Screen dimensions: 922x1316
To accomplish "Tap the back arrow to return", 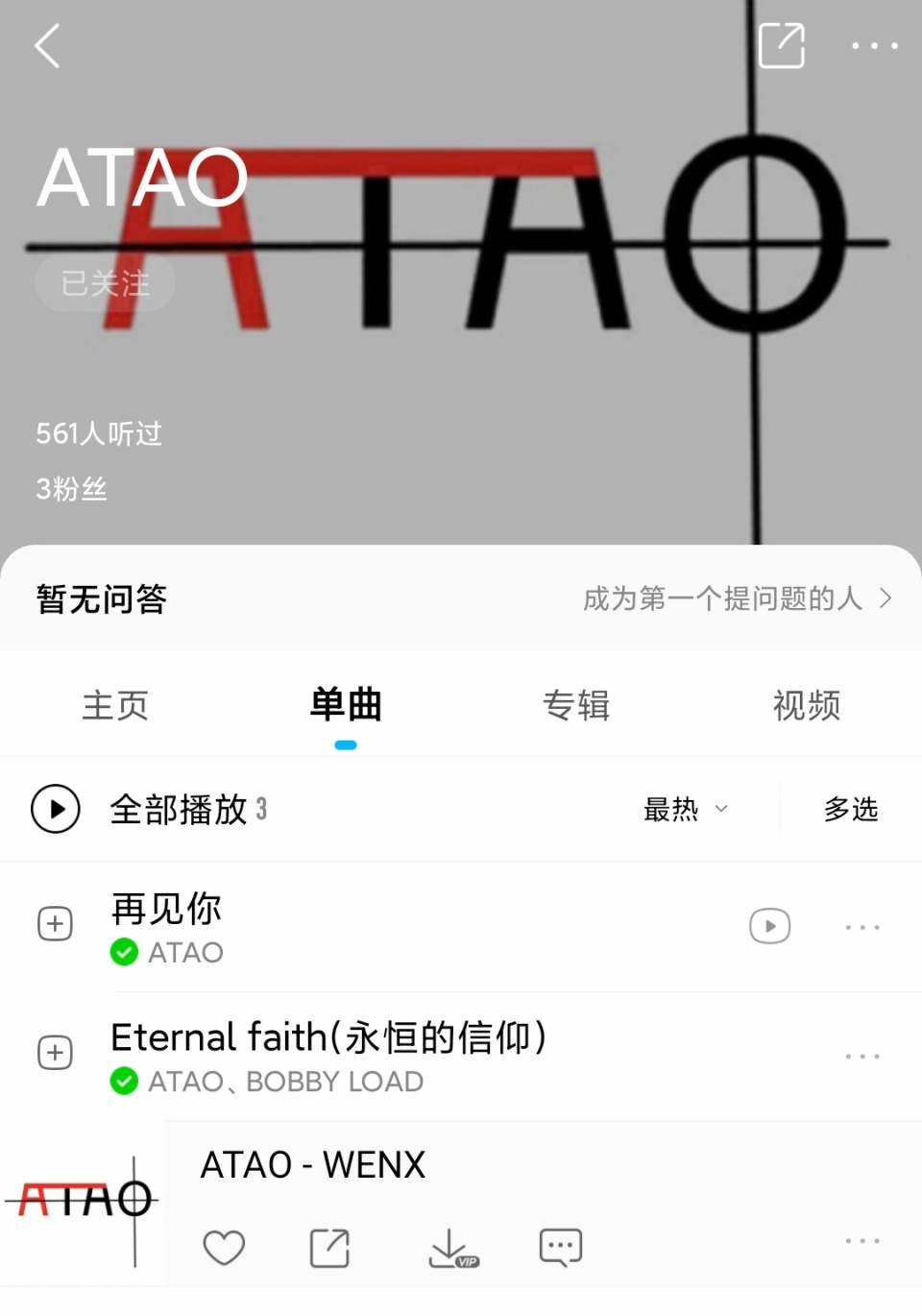I will pyautogui.click(x=48, y=45).
